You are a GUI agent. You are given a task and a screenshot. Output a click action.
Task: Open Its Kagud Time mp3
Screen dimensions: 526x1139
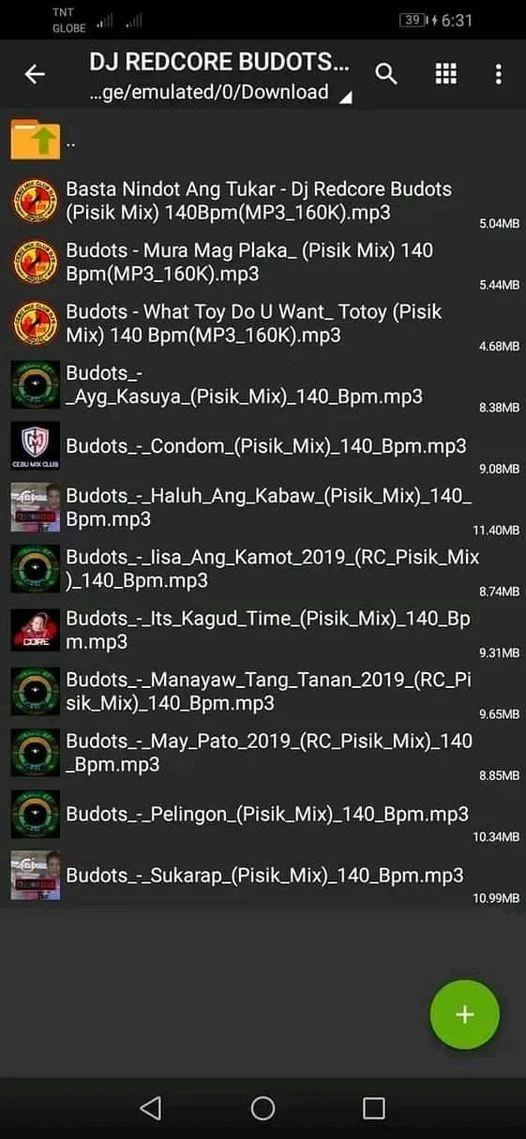[x=263, y=631]
